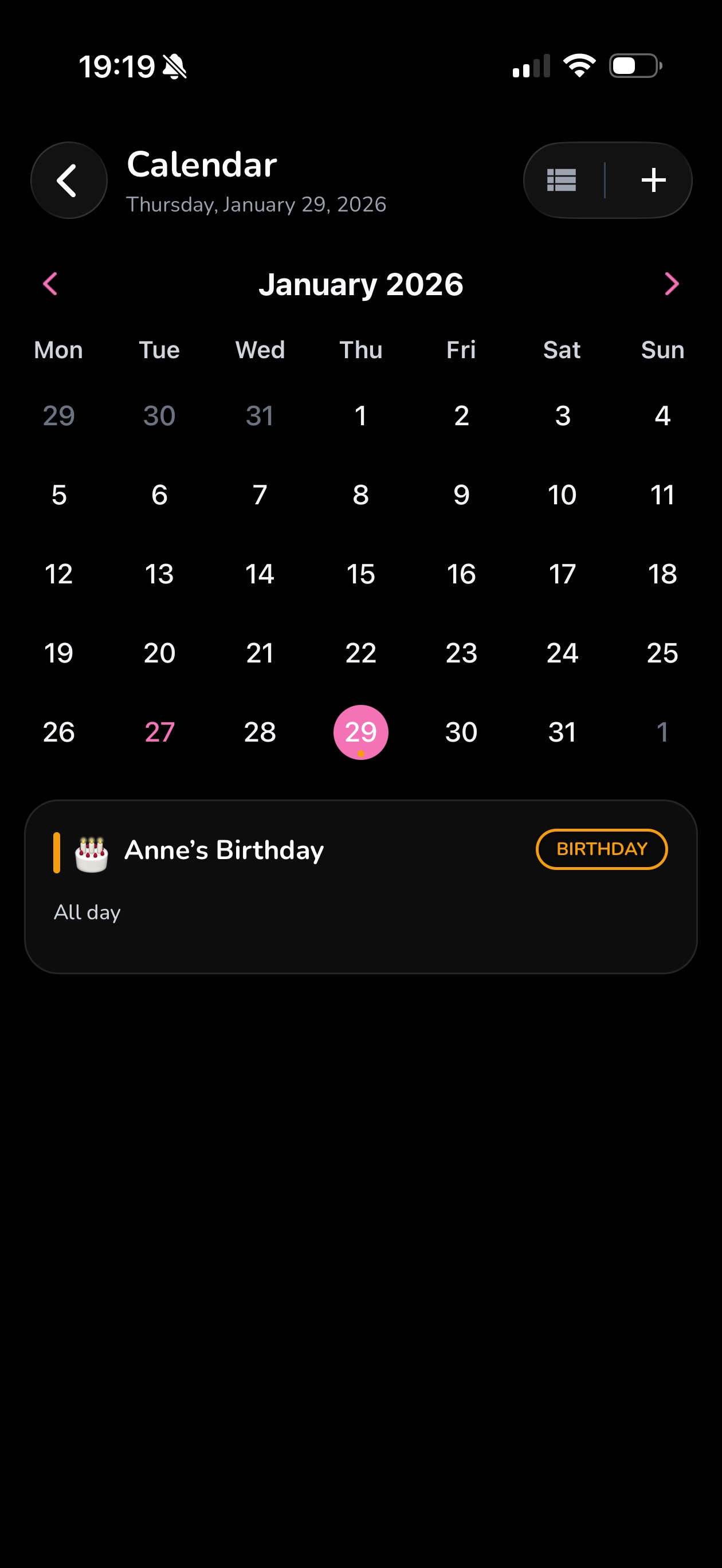Go to previous month with left chevron
The width and height of the screenshot is (722, 1568).
tap(50, 284)
